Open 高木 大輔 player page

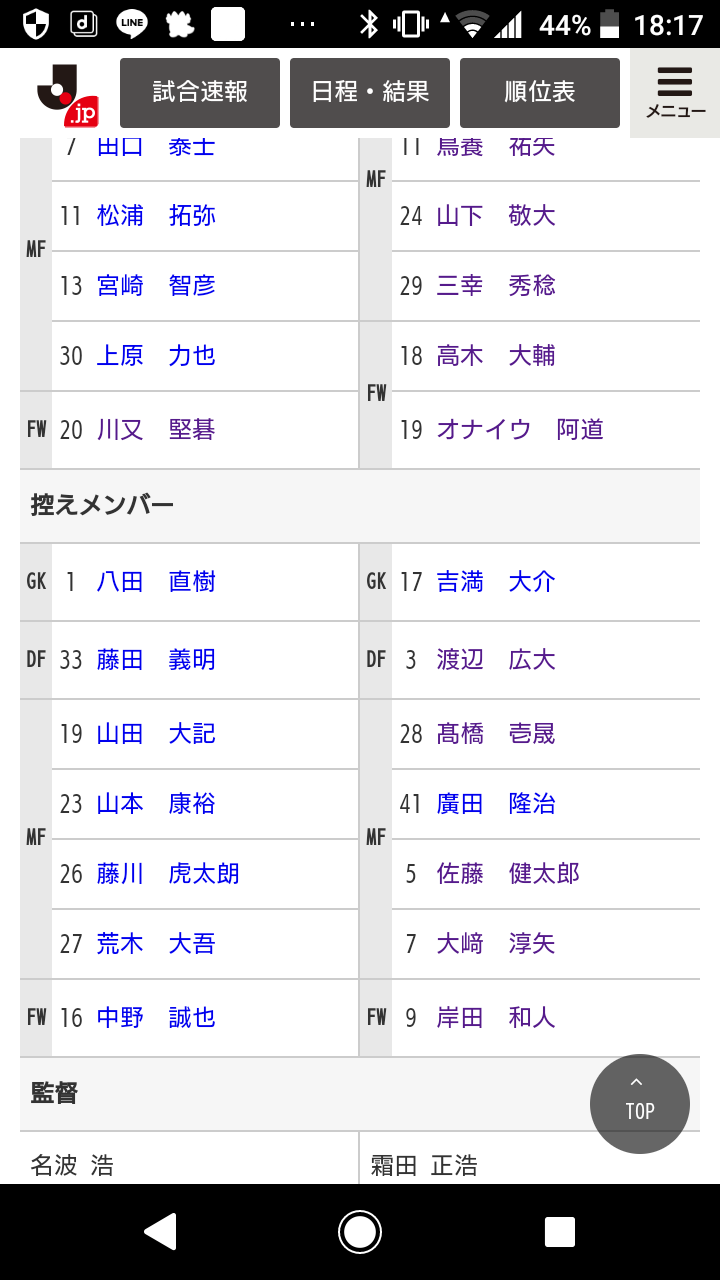(496, 356)
